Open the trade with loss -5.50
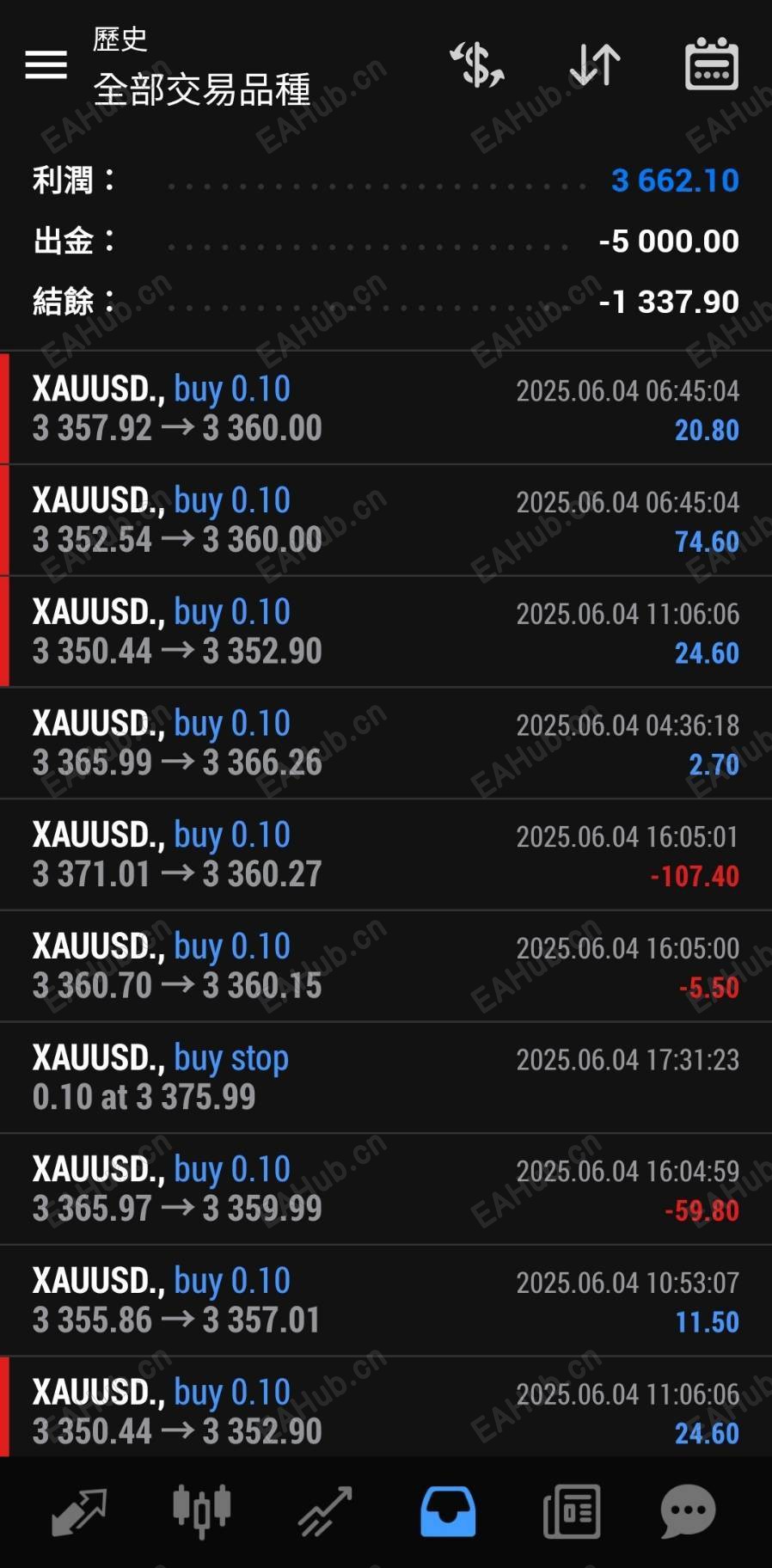The width and height of the screenshot is (772, 1568). pyautogui.click(x=386, y=966)
